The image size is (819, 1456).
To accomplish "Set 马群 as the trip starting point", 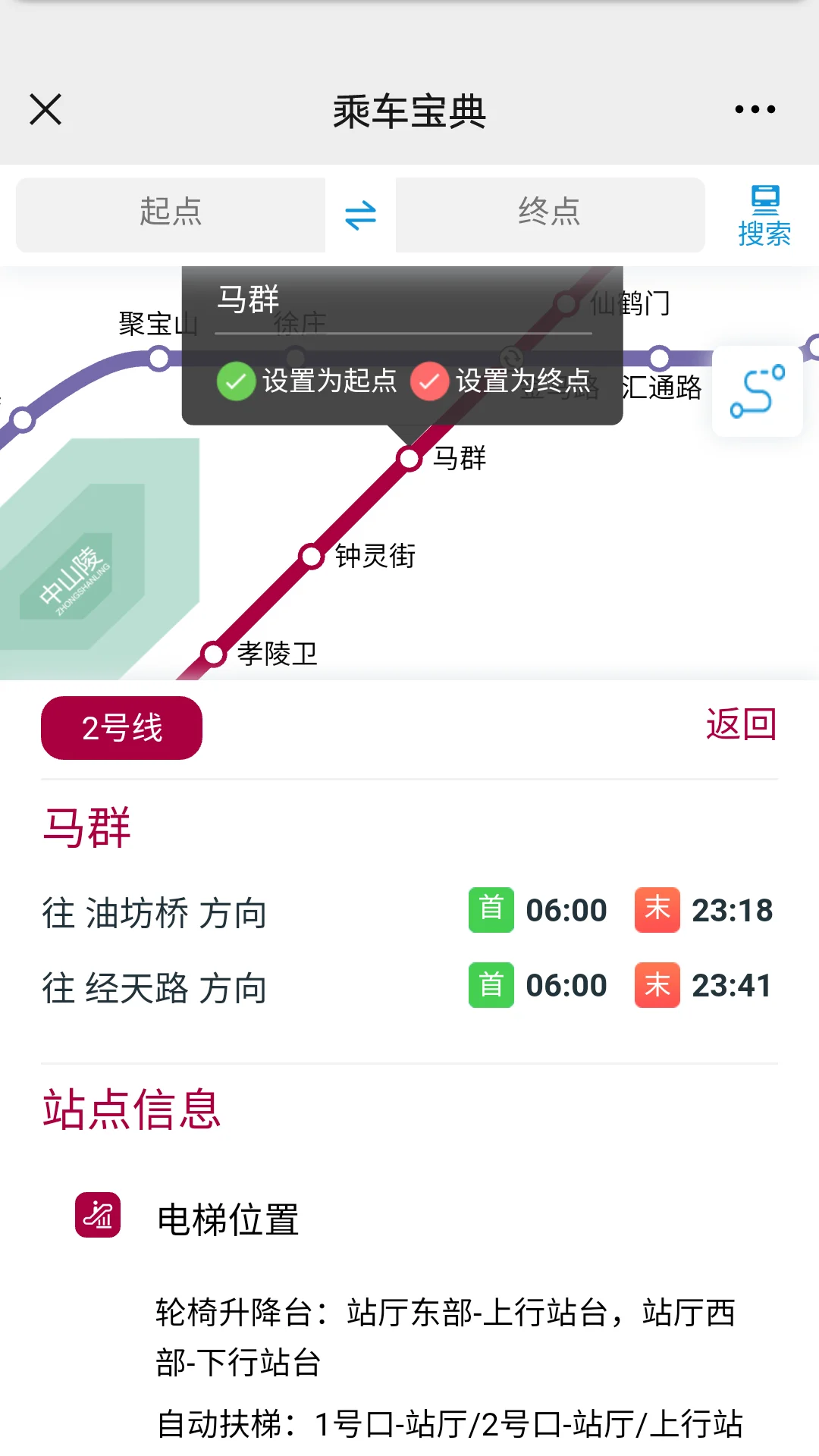I will 326,383.
